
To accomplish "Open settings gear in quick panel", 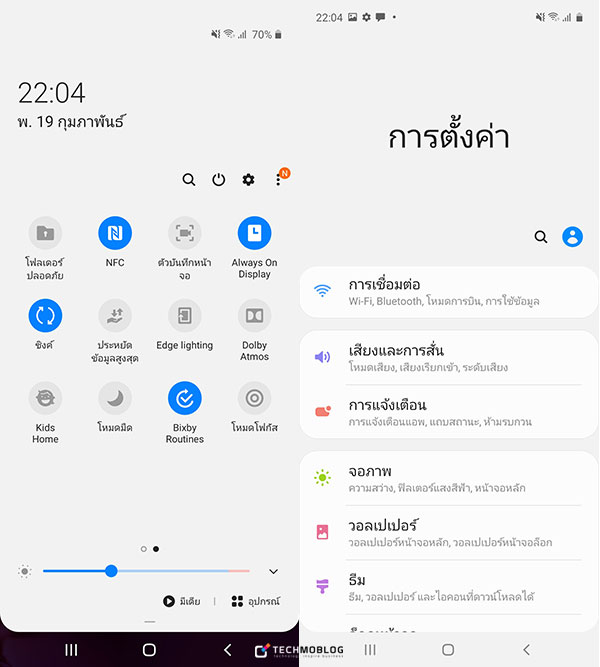I will (x=248, y=180).
